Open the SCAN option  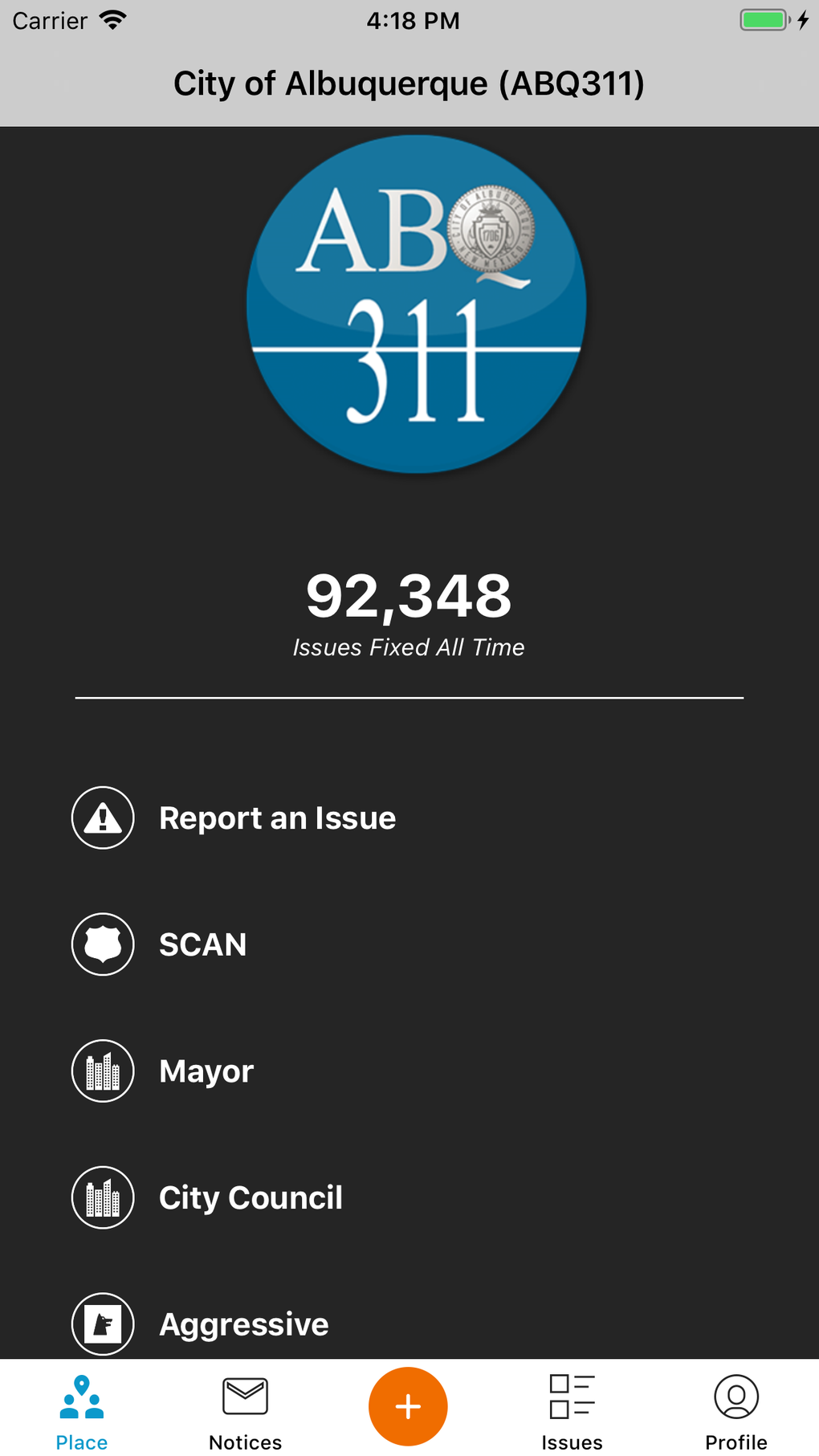409,944
